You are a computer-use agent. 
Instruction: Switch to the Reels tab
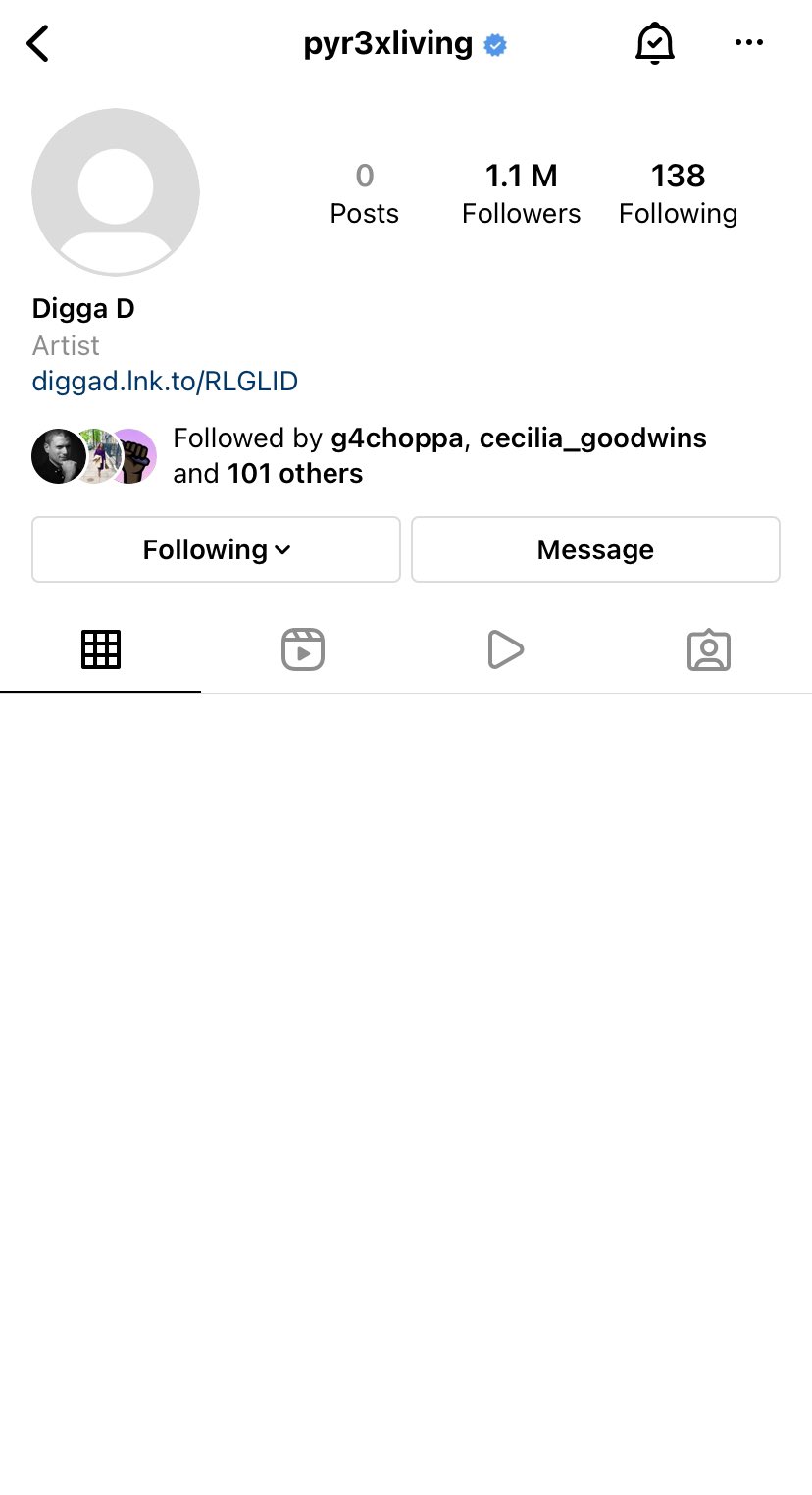[303, 649]
